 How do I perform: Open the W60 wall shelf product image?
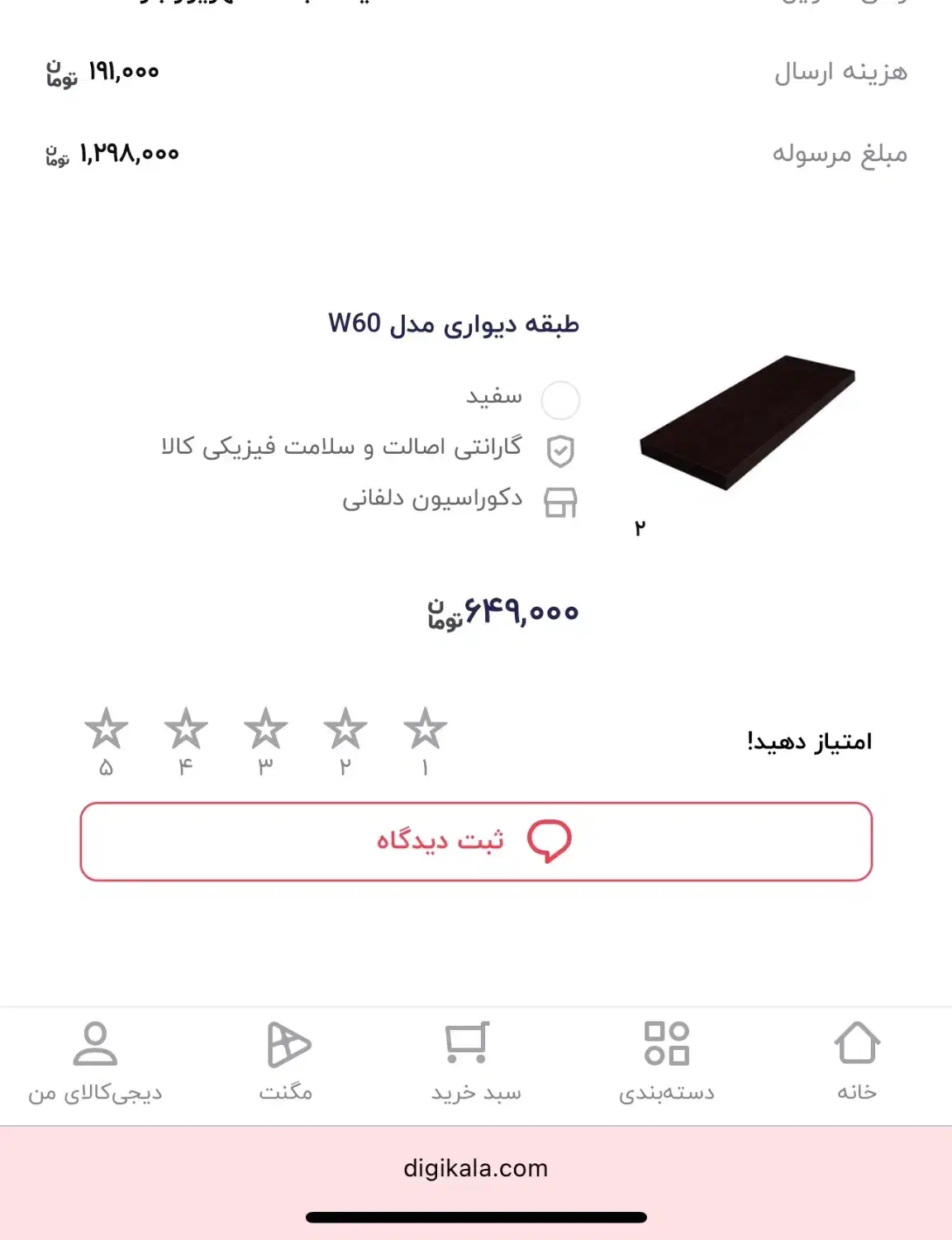747,423
